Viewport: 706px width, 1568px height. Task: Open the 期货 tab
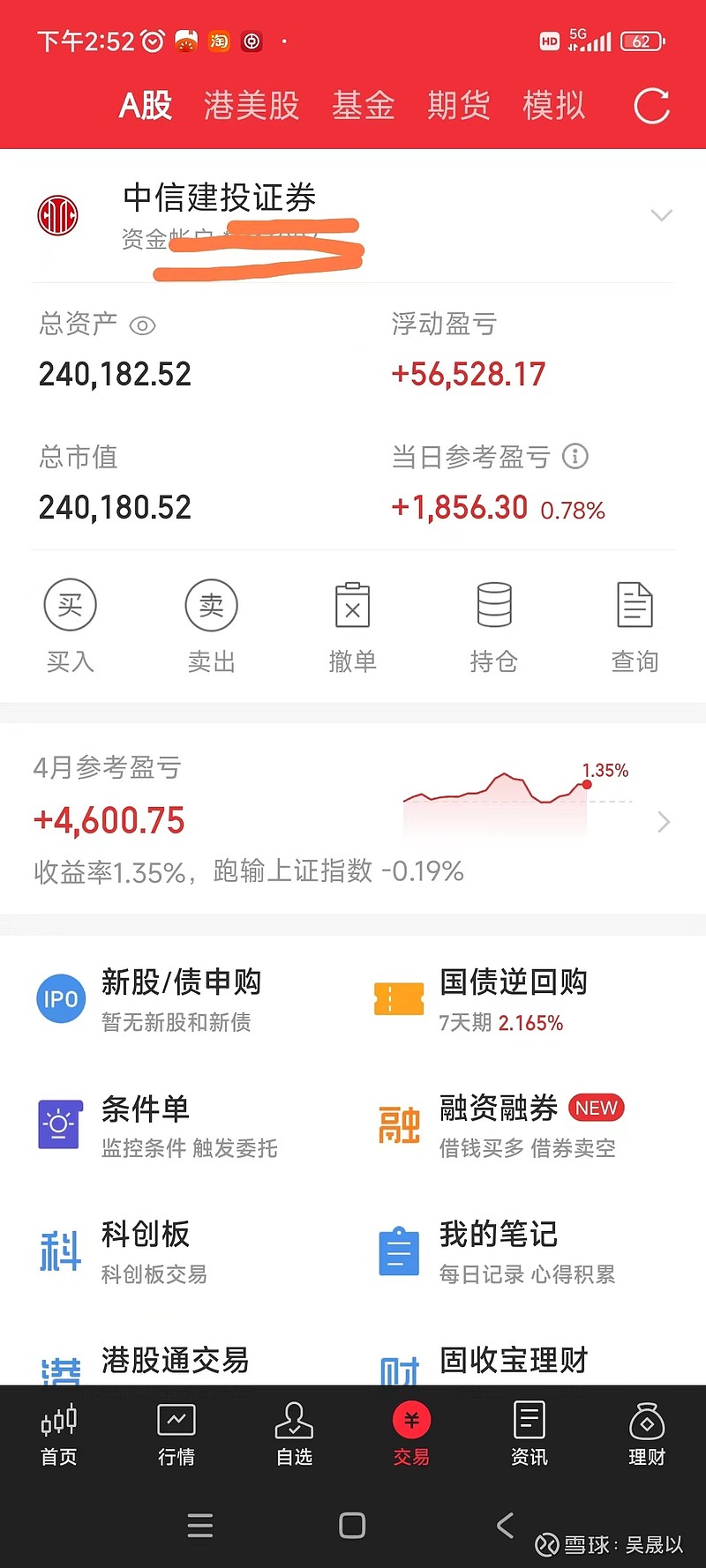[458, 106]
